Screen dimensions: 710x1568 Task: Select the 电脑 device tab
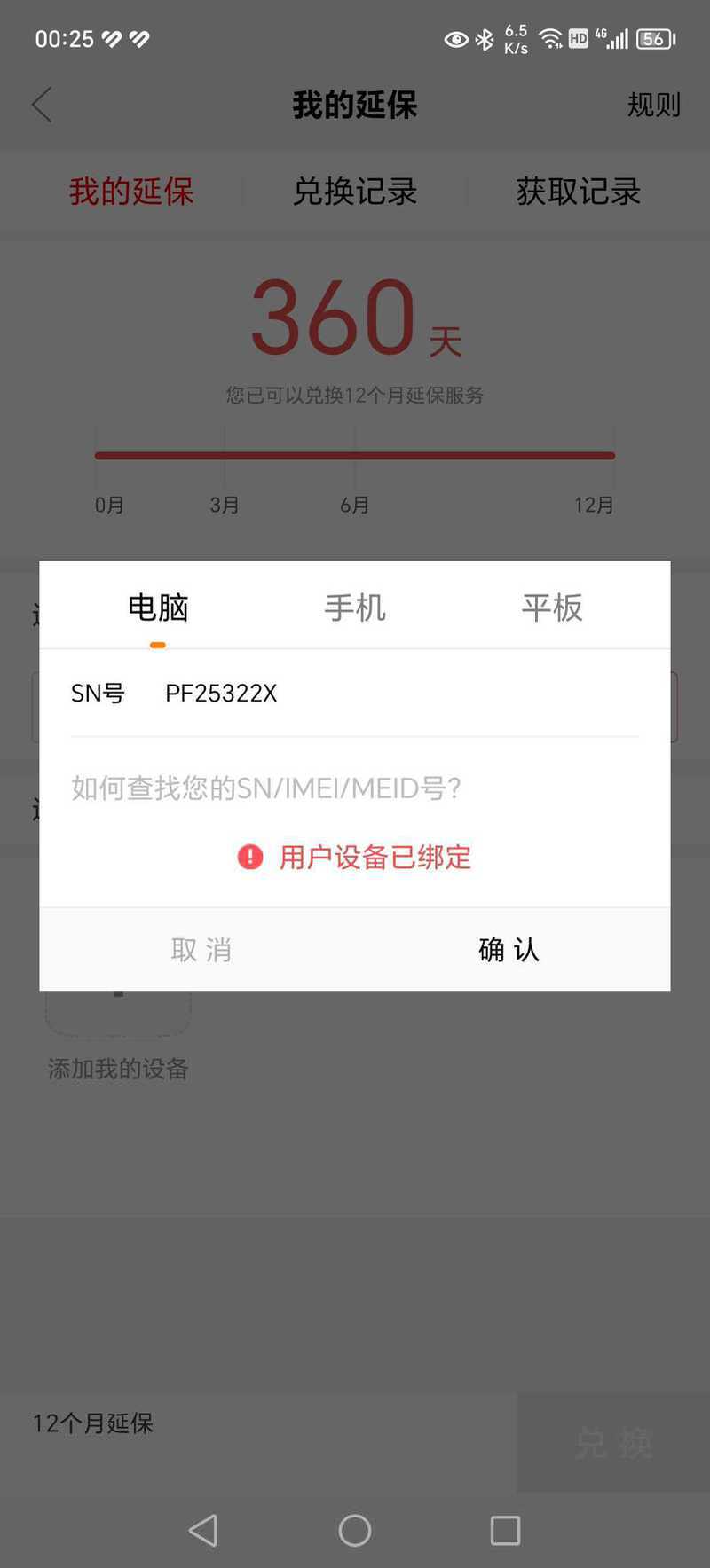tap(158, 608)
